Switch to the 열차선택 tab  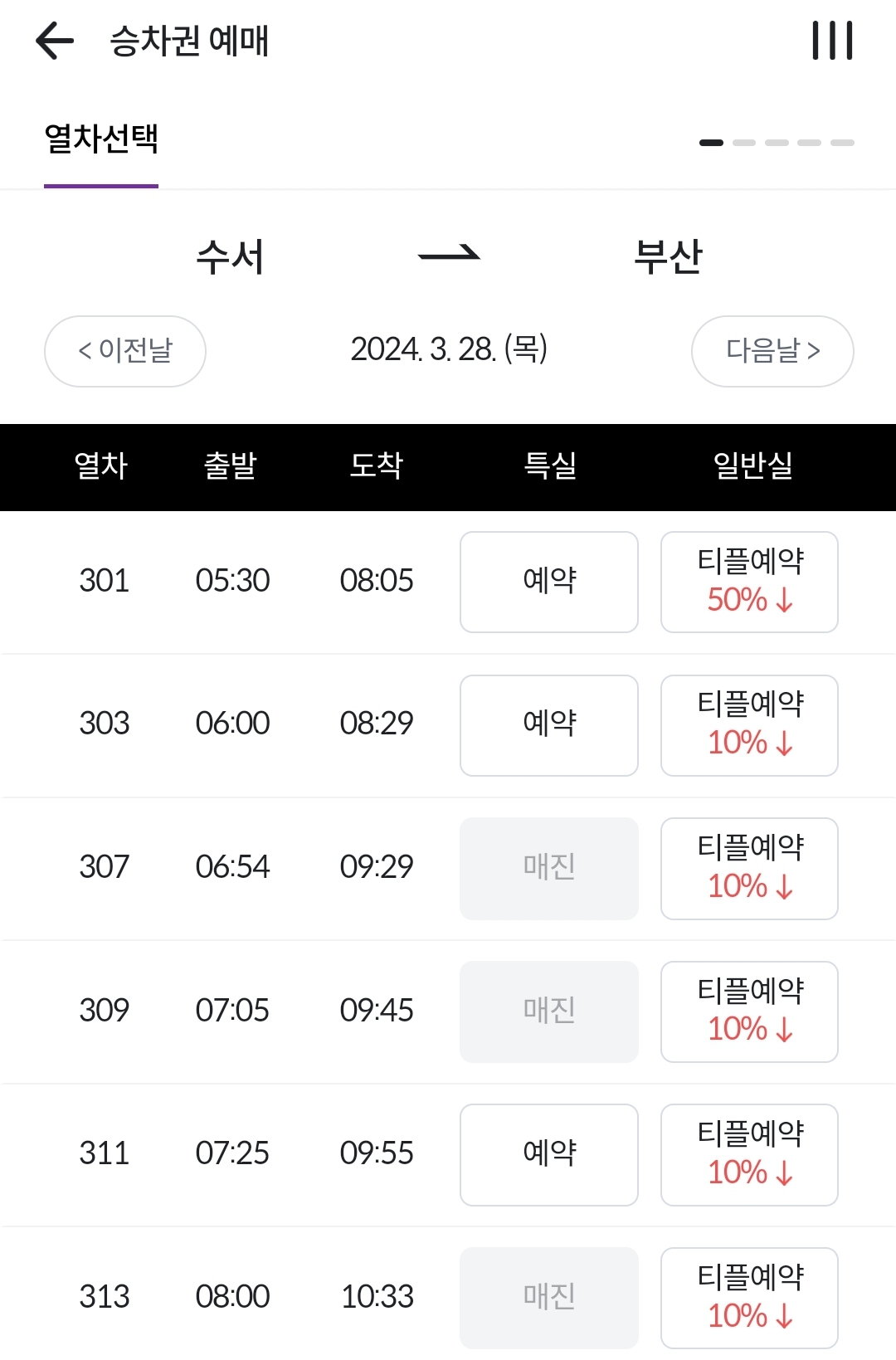100,140
